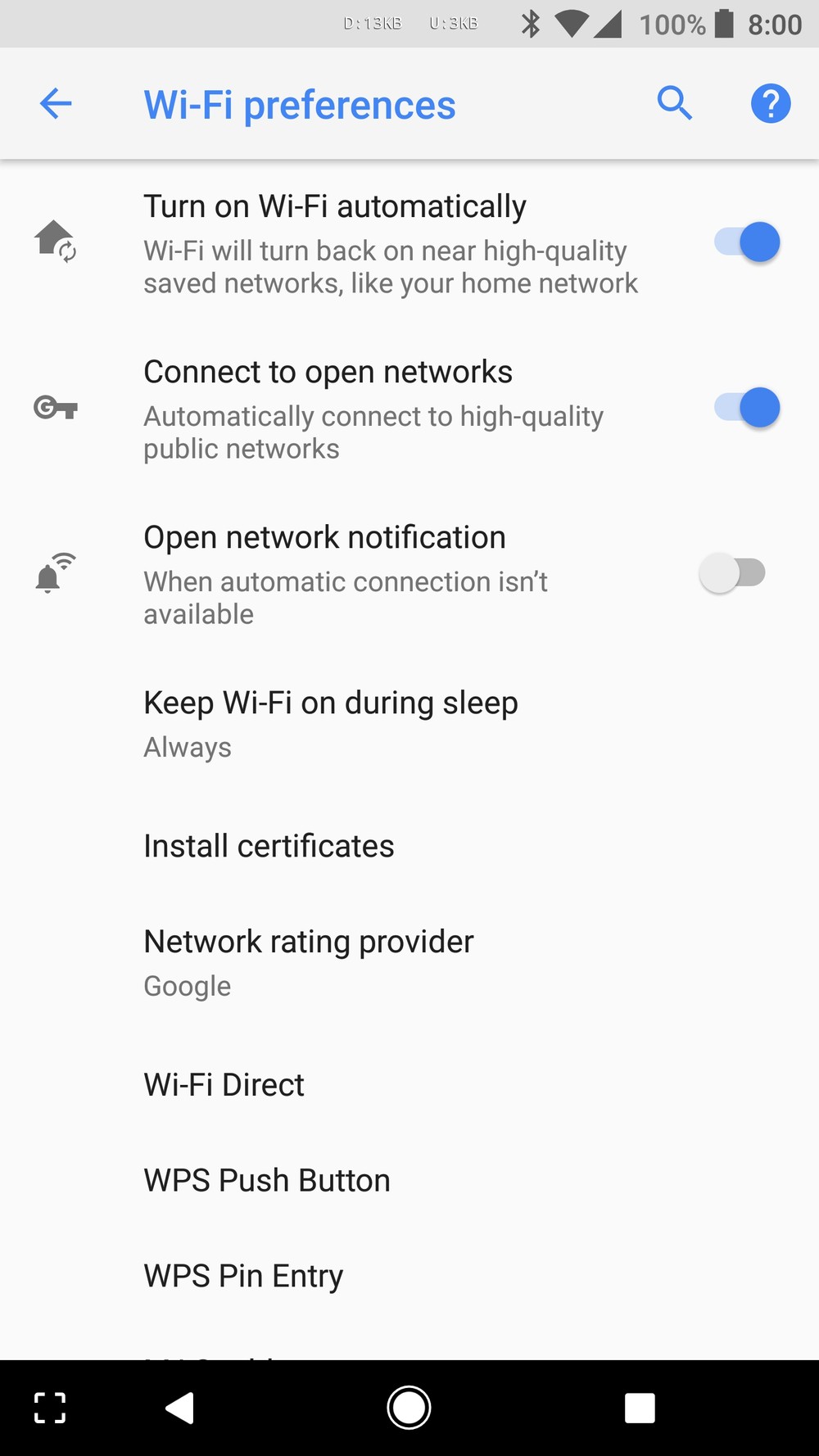Select Network rating provider setting
819x1456 pixels.
pos(309,962)
